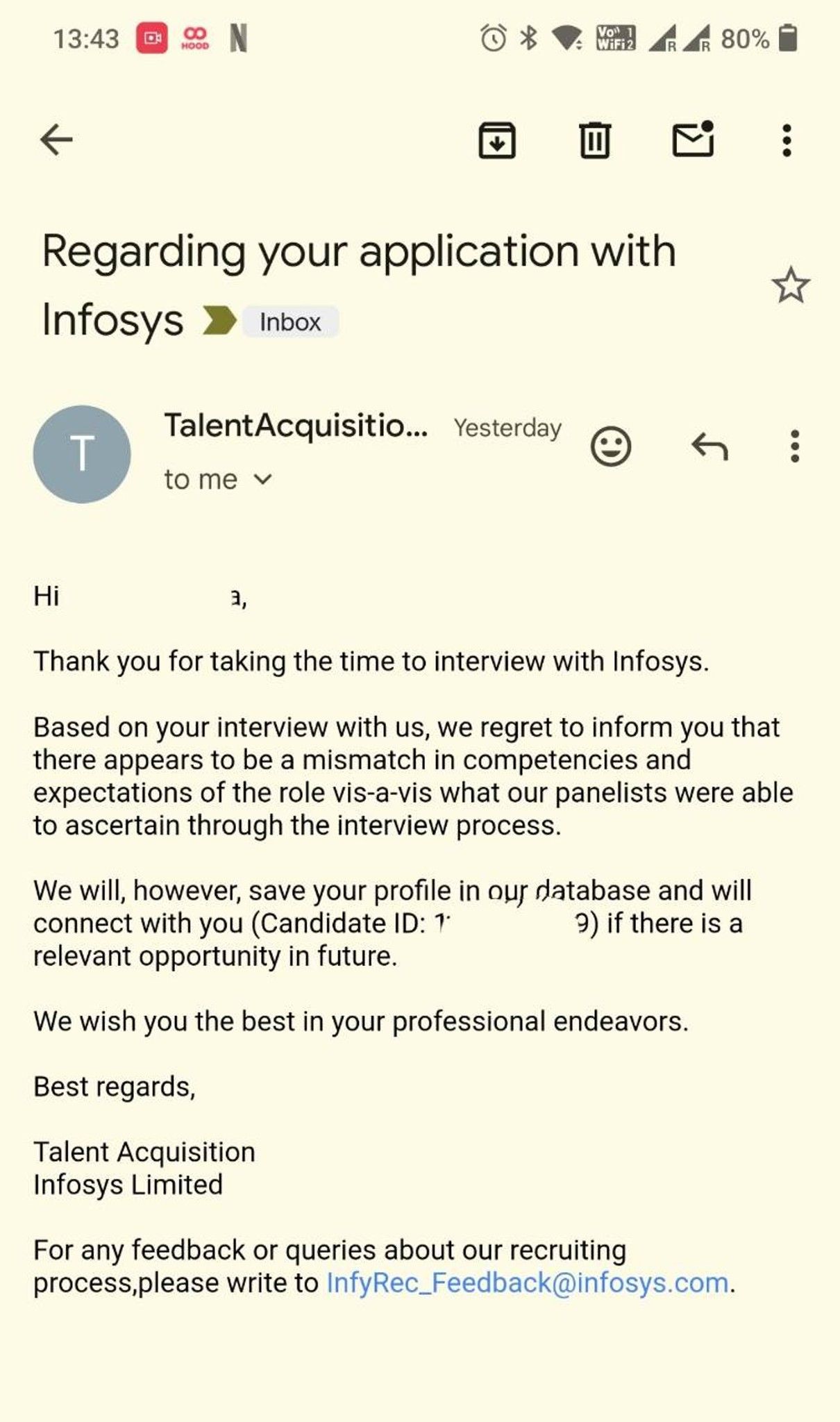The width and height of the screenshot is (840, 1422).
Task: Reply to the TalentAcquisition message
Action: pyautogui.click(x=709, y=446)
